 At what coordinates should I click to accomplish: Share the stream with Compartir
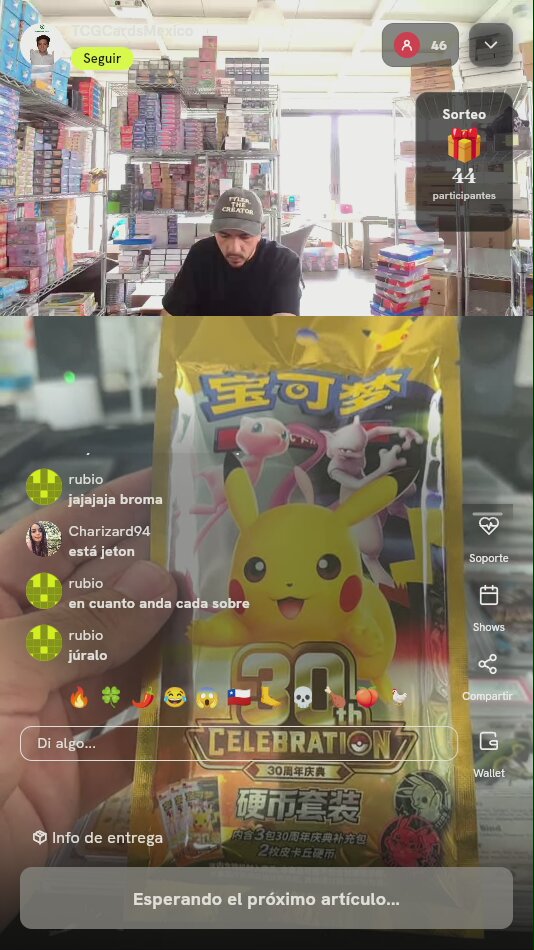point(487,677)
